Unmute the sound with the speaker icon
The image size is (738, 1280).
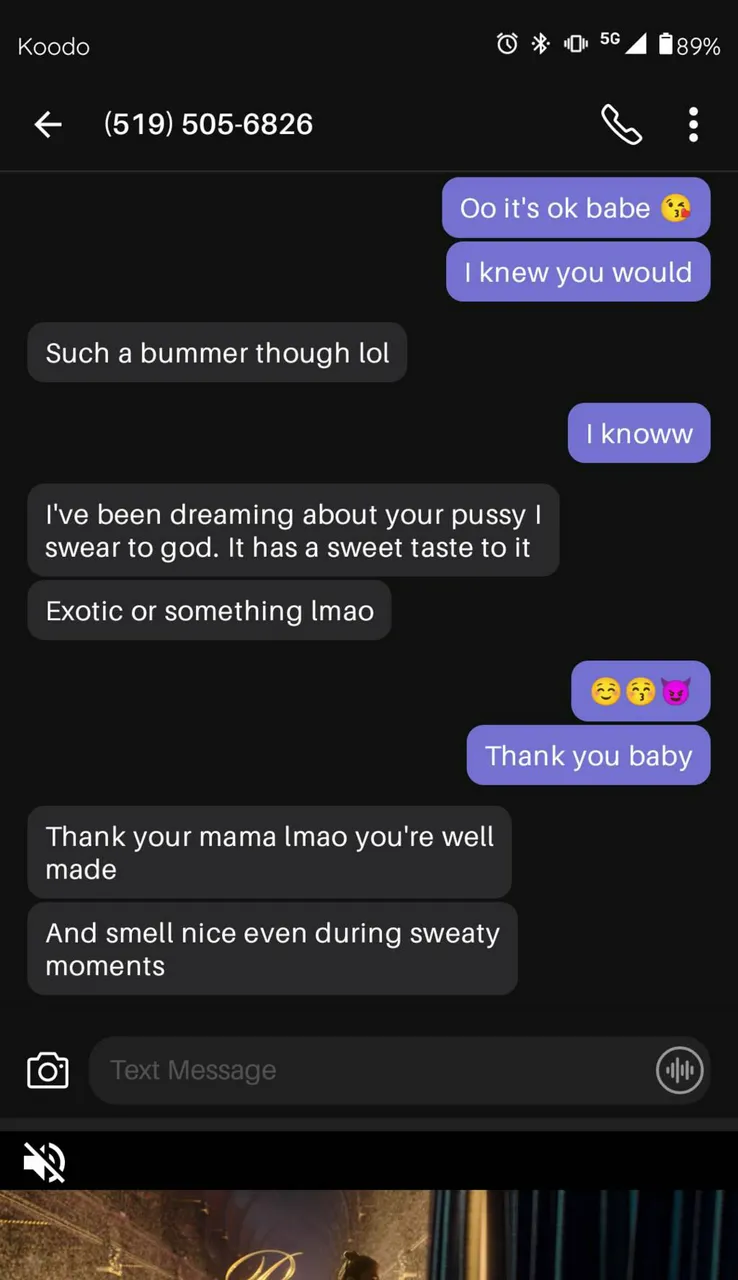click(x=44, y=1162)
